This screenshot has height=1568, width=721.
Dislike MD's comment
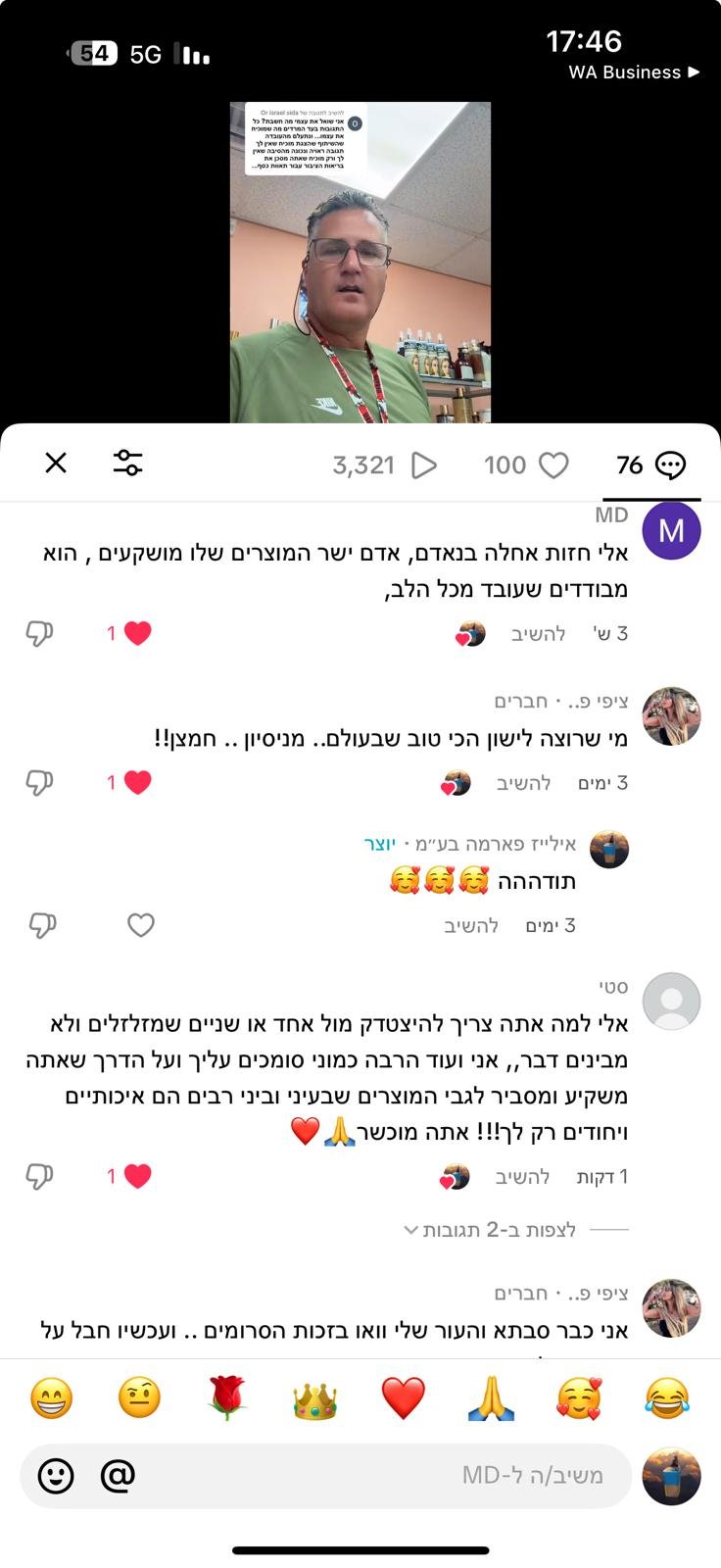coord(39,634)
